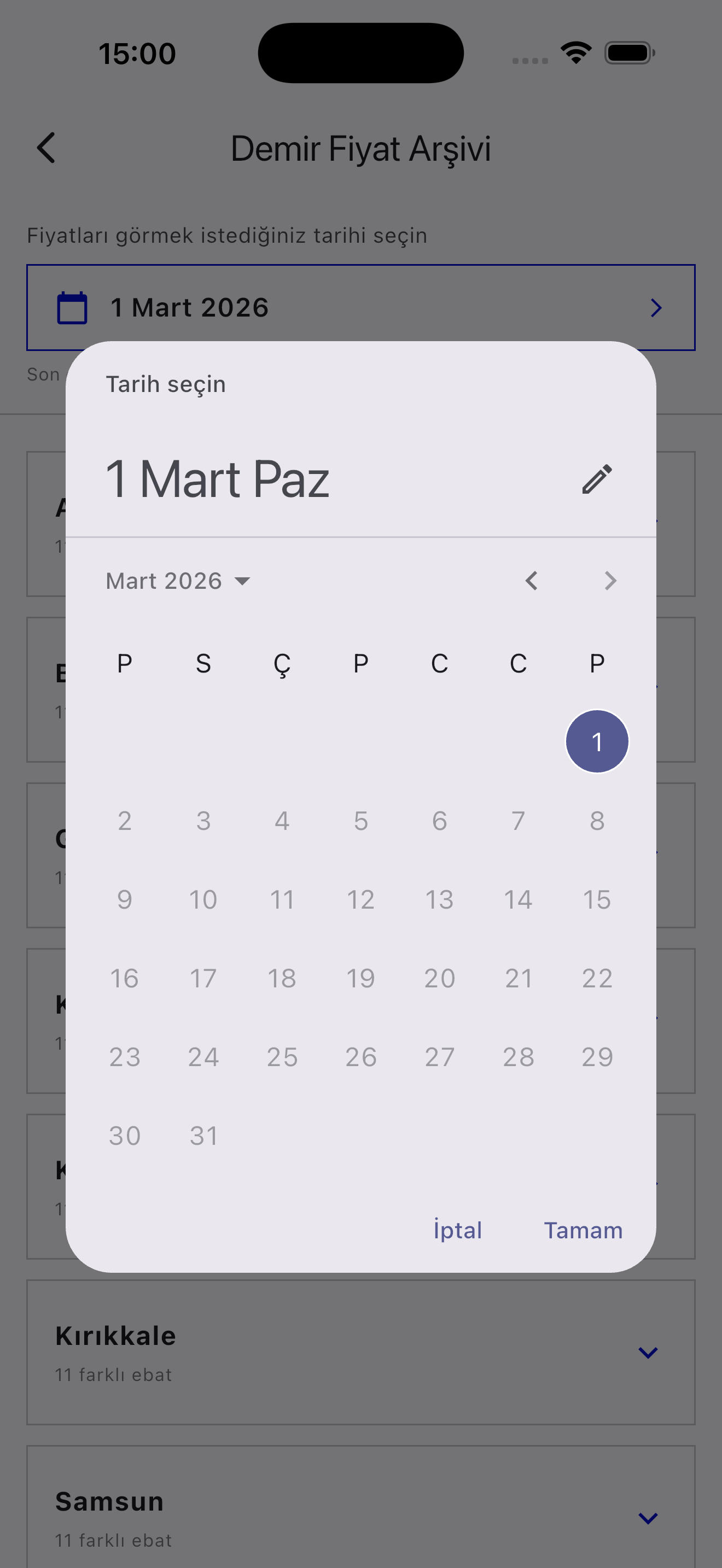Confirm the date with Tamam
Screen dimensions: 722x1568
[583, 1230]
